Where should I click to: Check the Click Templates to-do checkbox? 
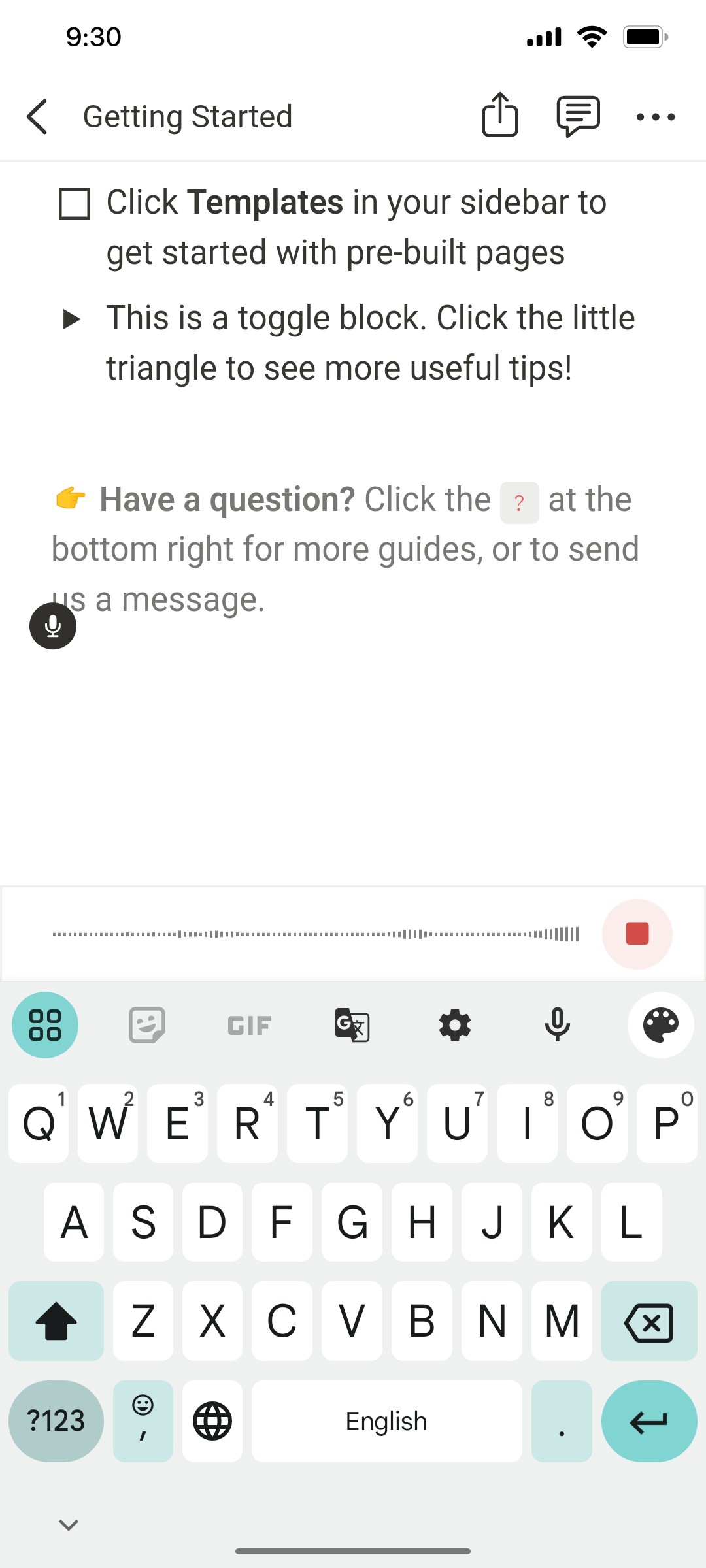[x=75, y=203]
